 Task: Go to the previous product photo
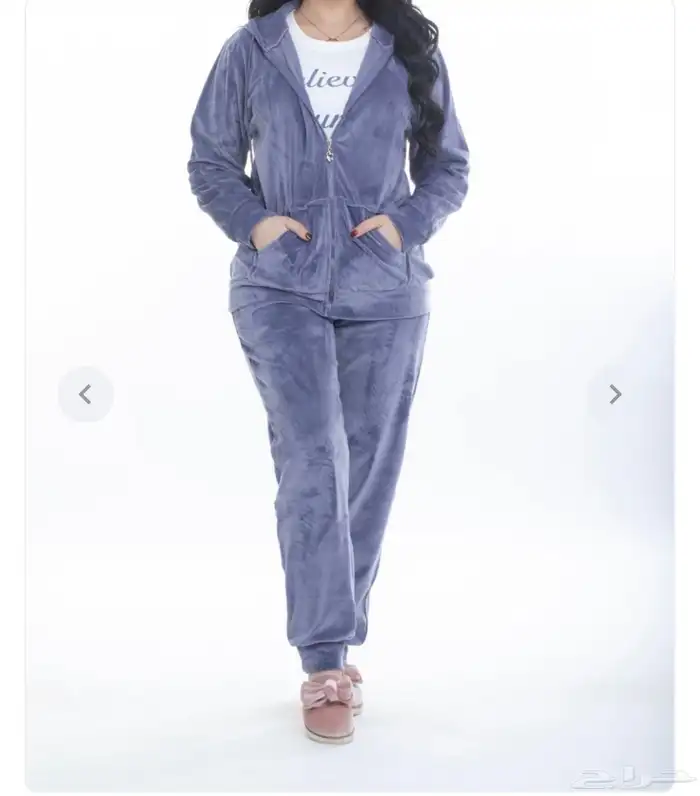(x=85, y=395)
